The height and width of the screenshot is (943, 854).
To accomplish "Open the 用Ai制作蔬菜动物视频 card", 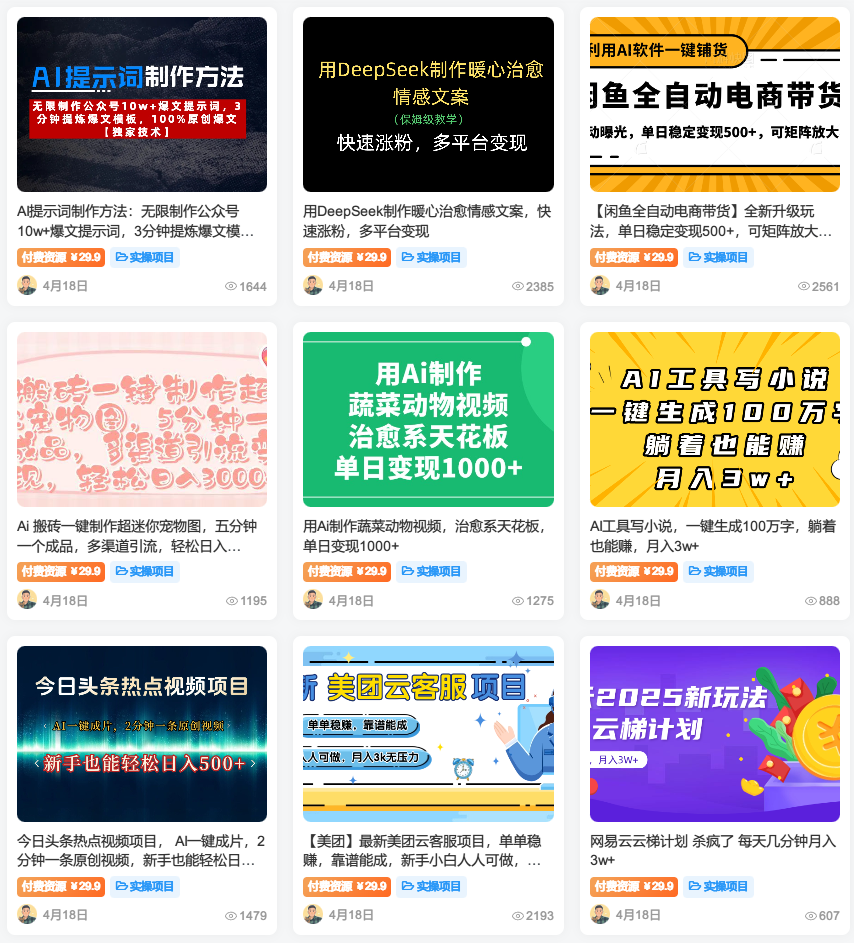I will coord(428,419).
